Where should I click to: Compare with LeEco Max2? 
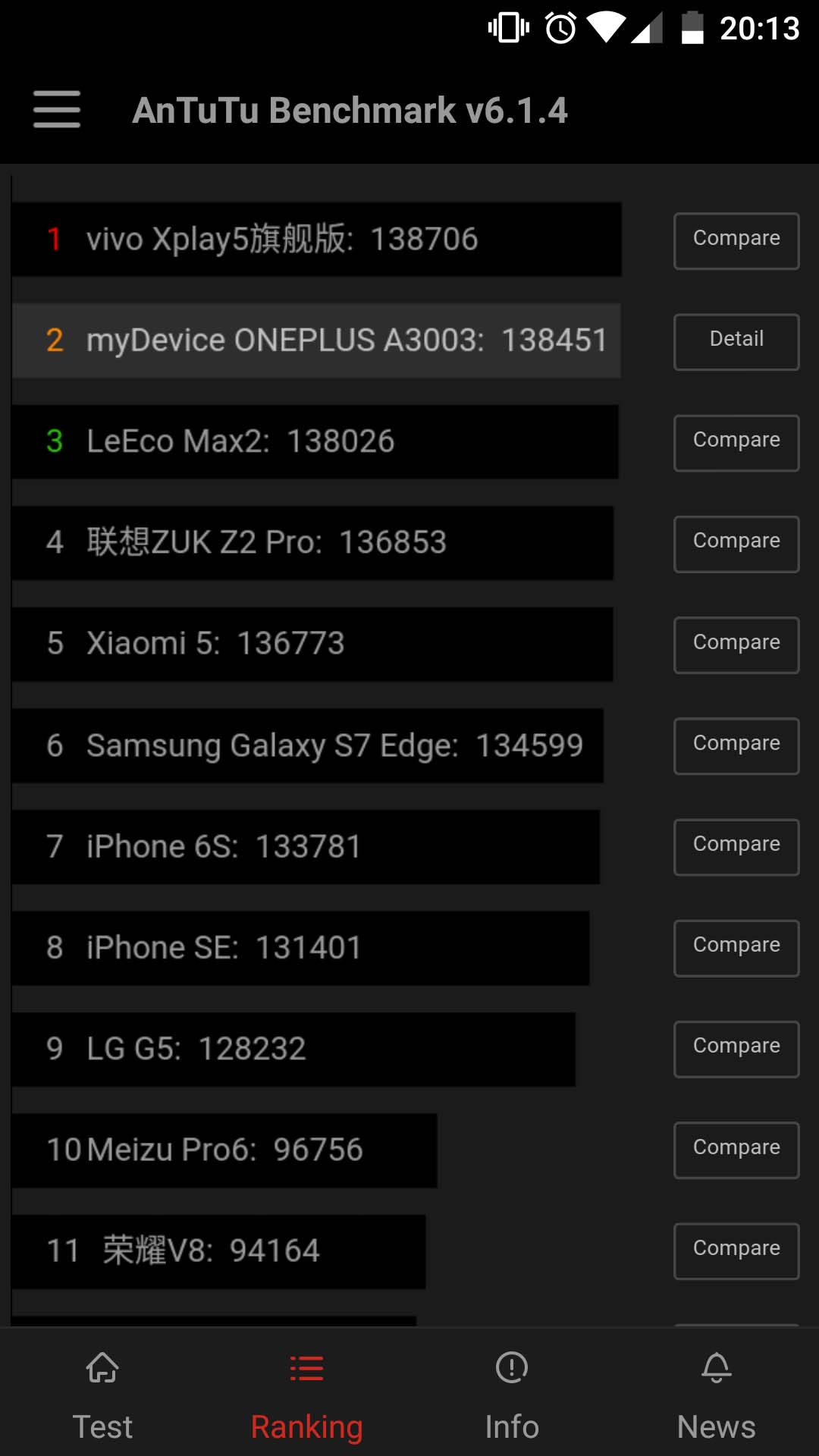point(736,443)
